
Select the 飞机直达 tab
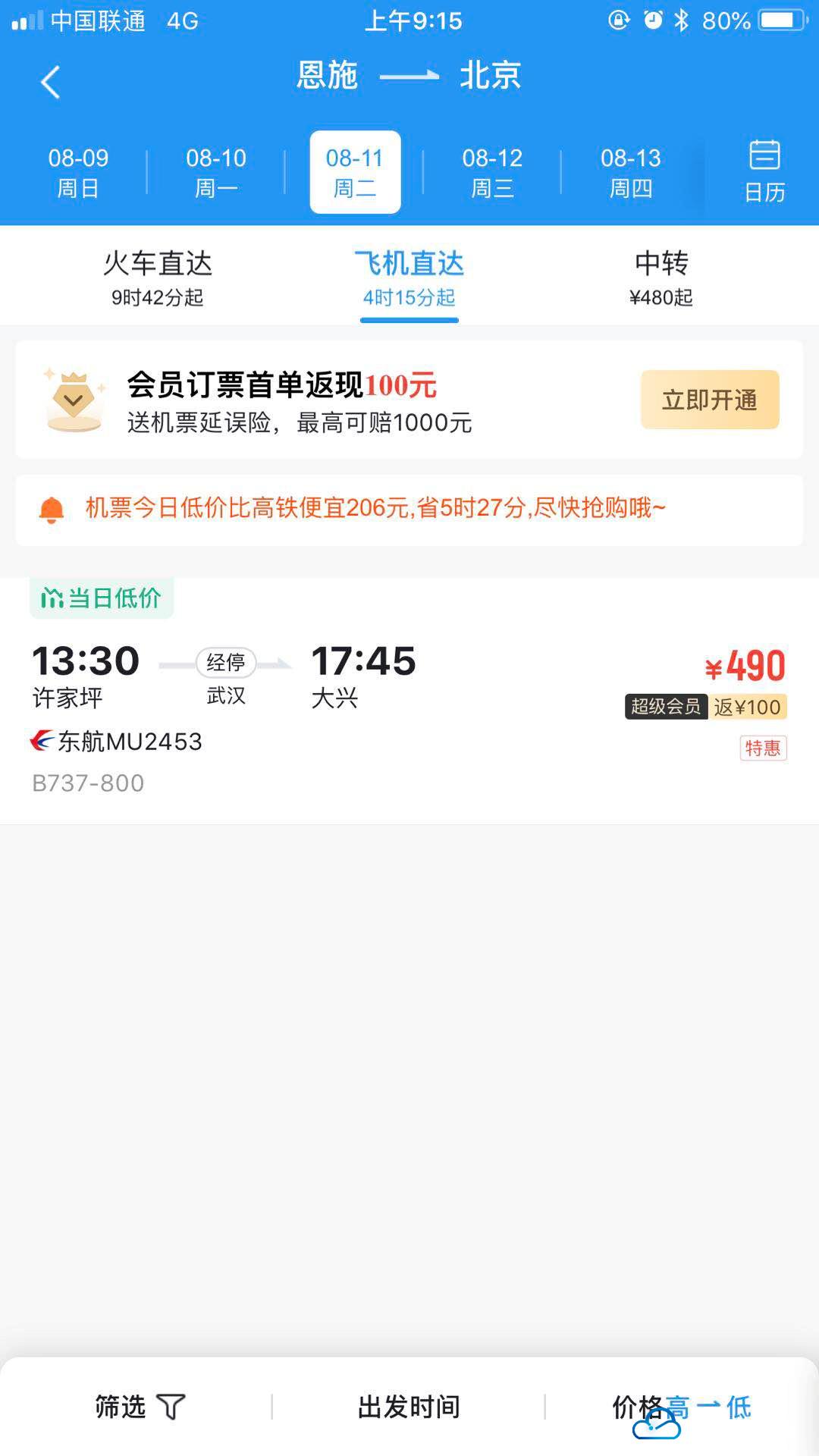[x=409, y=278]
